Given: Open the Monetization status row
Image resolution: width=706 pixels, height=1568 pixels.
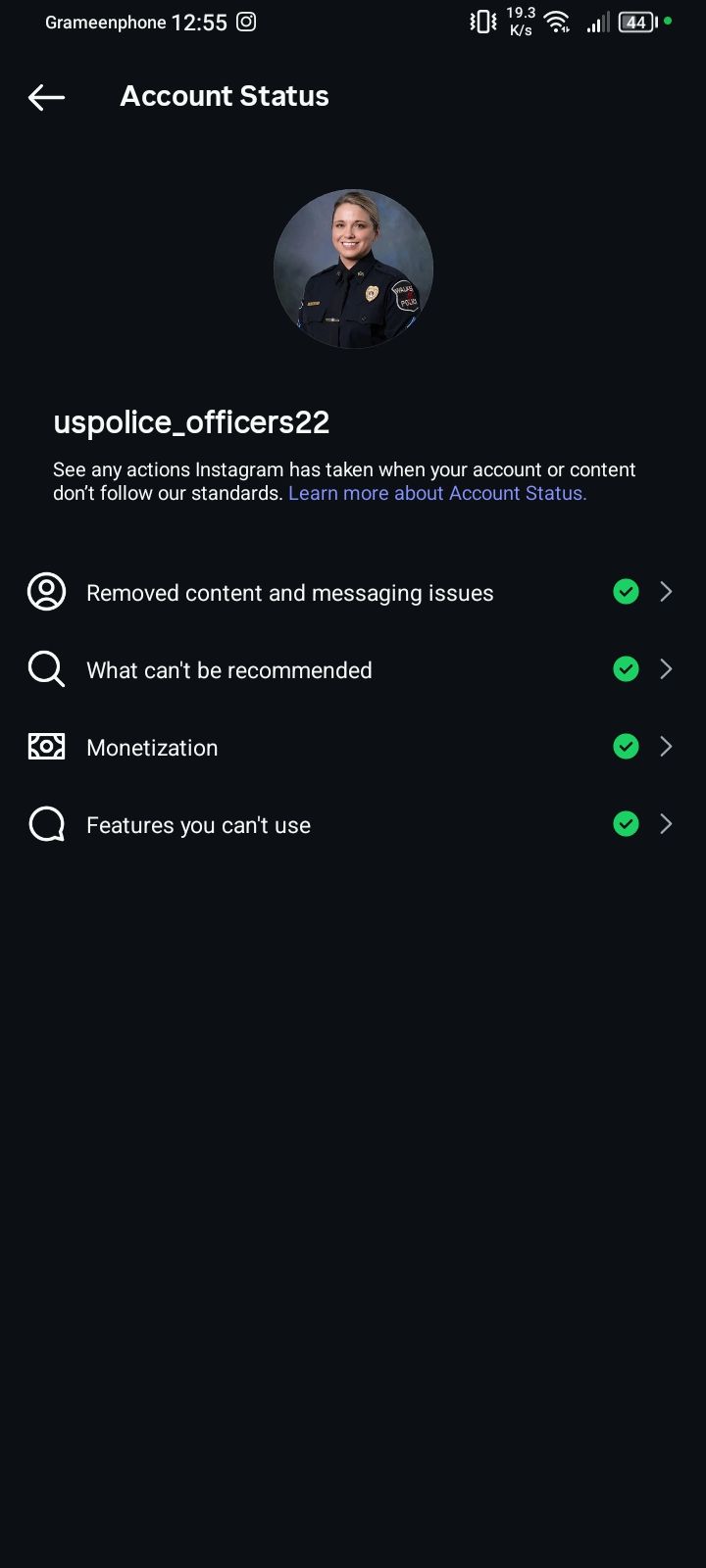Looking at the screenshot, I should [353, 747].
